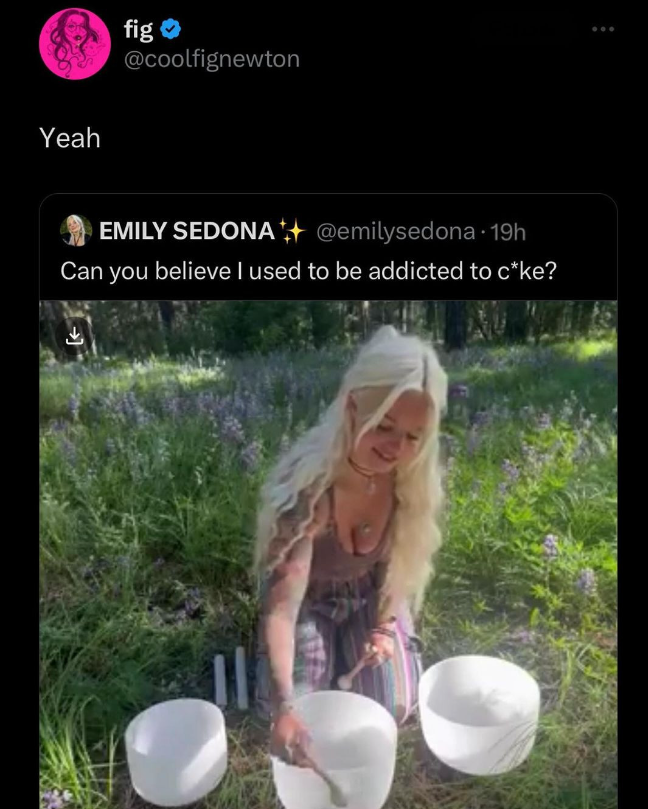Open the tweet overflow menu
This screenshot has width=648, height=809.
pyautogui.click(x=602, y=29)
